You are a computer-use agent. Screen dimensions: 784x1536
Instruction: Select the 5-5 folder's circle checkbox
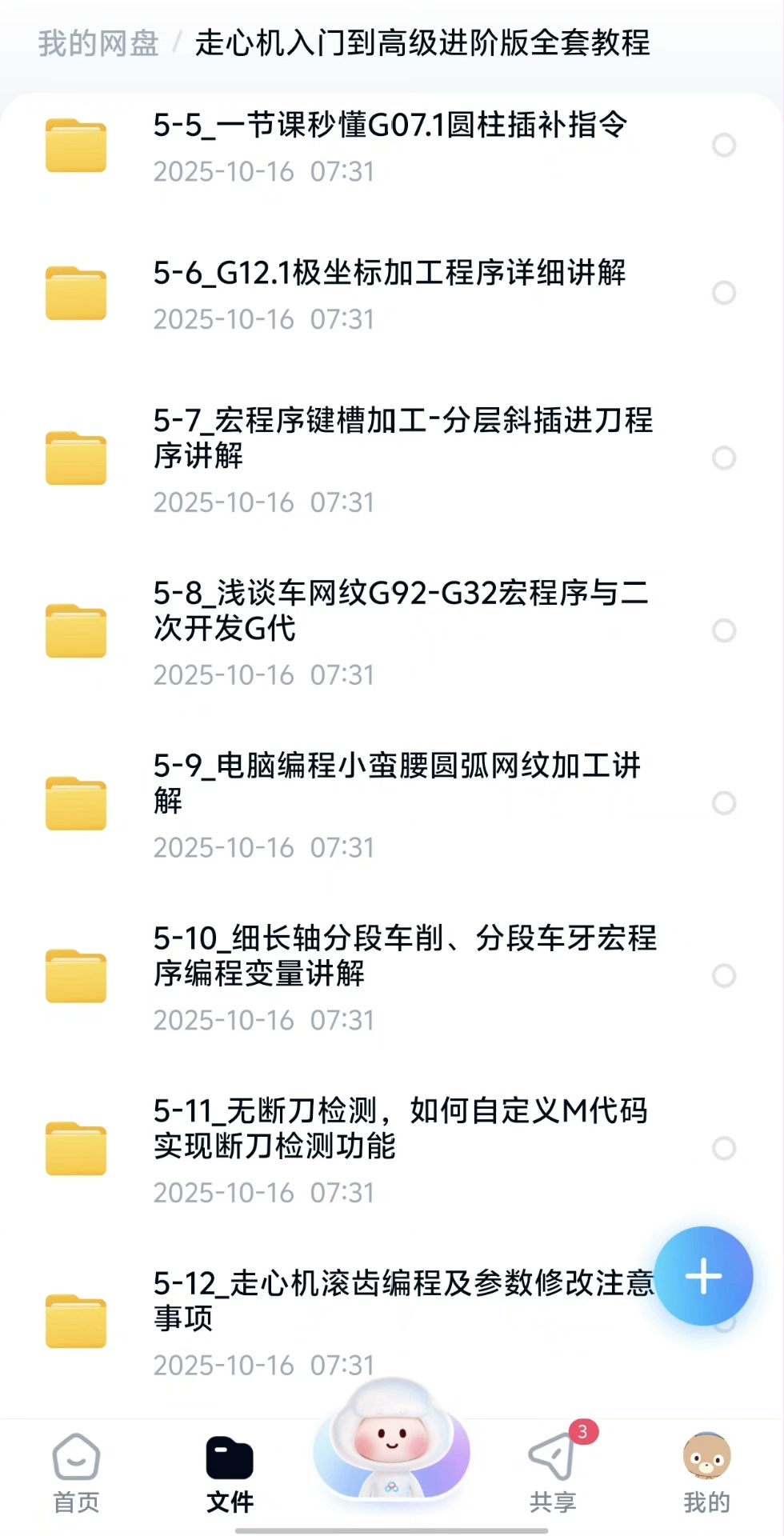(724, 146)
